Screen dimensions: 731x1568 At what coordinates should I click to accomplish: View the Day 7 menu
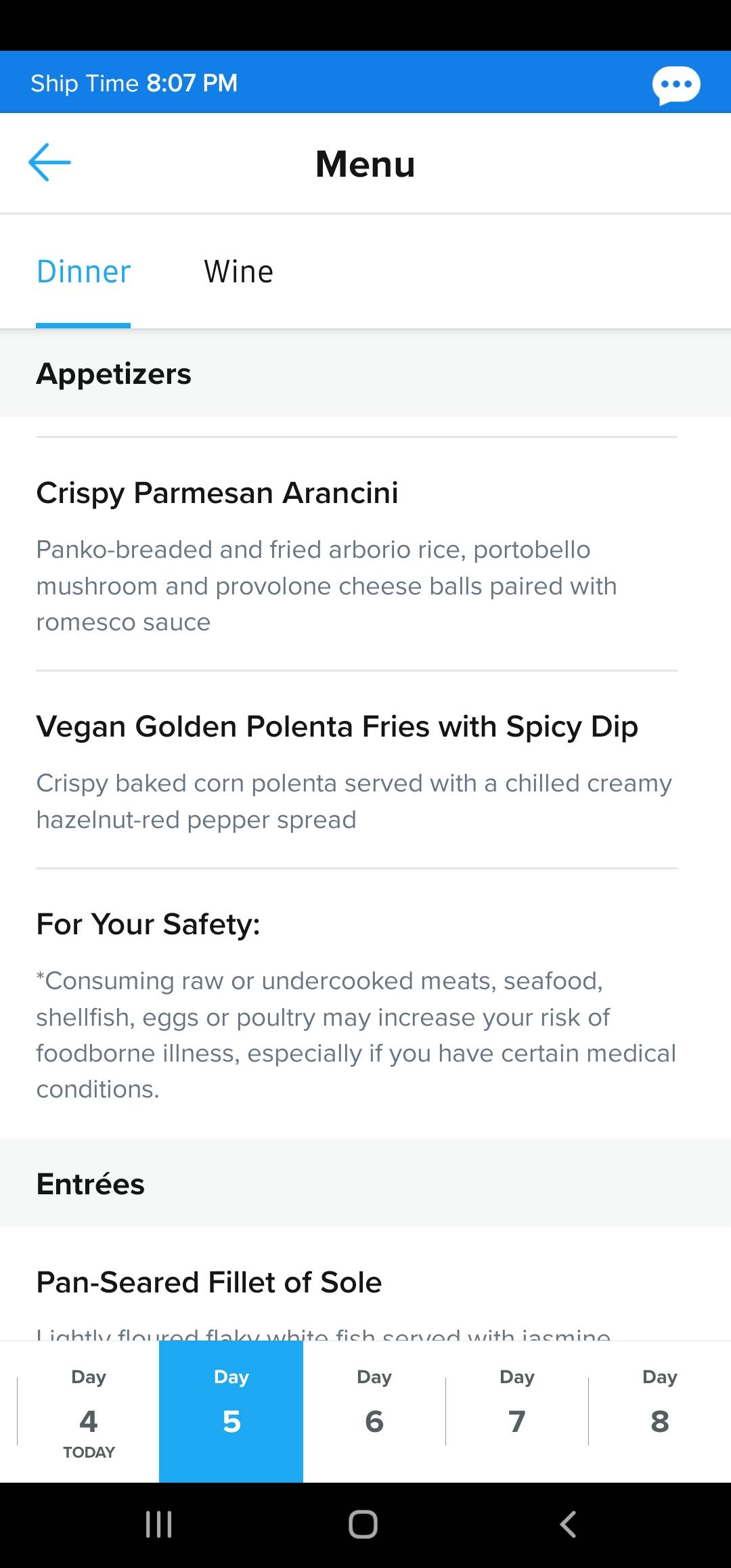click(517, 1412)
